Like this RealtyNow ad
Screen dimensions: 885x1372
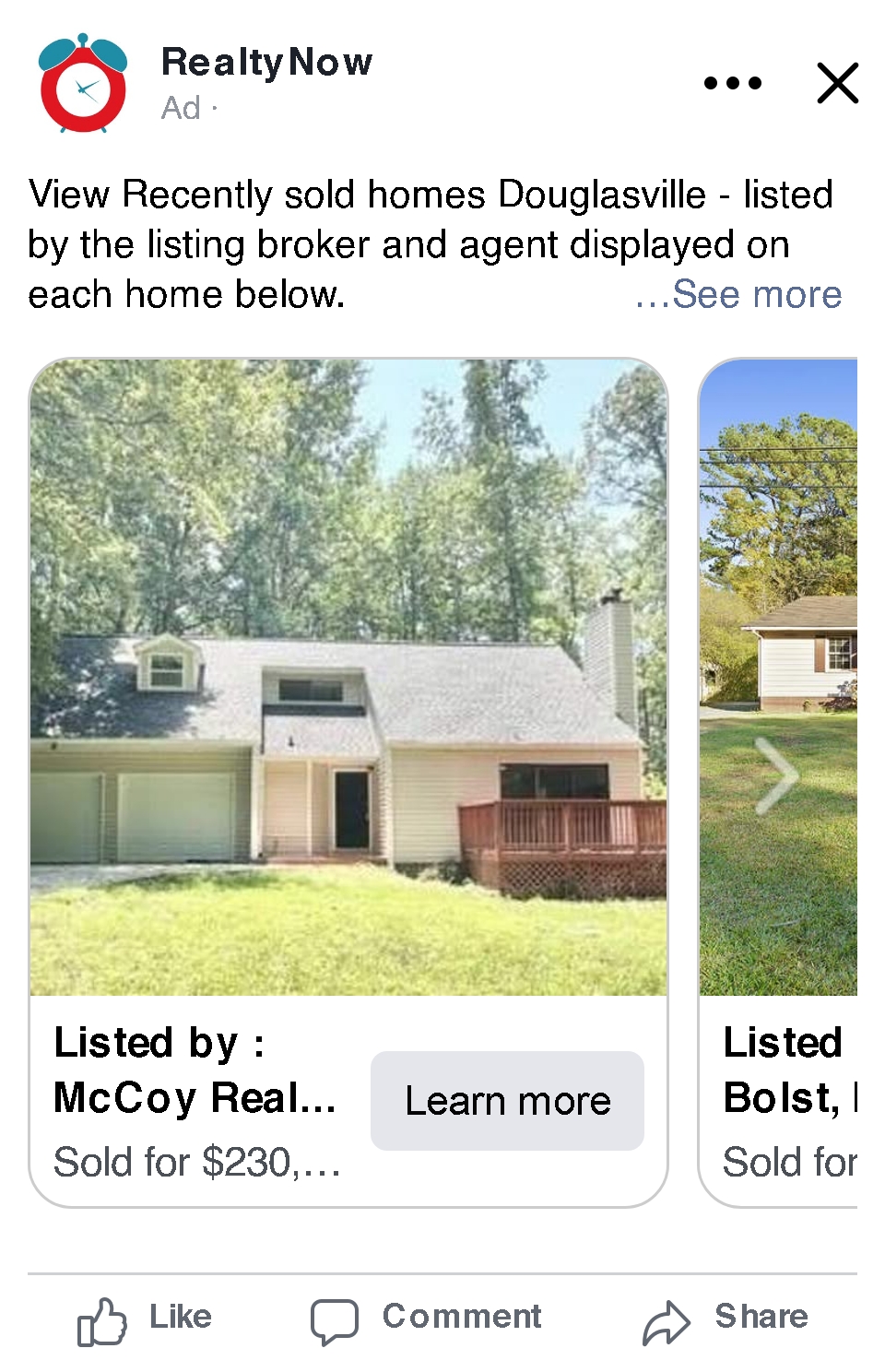[x=145, y=1319]
